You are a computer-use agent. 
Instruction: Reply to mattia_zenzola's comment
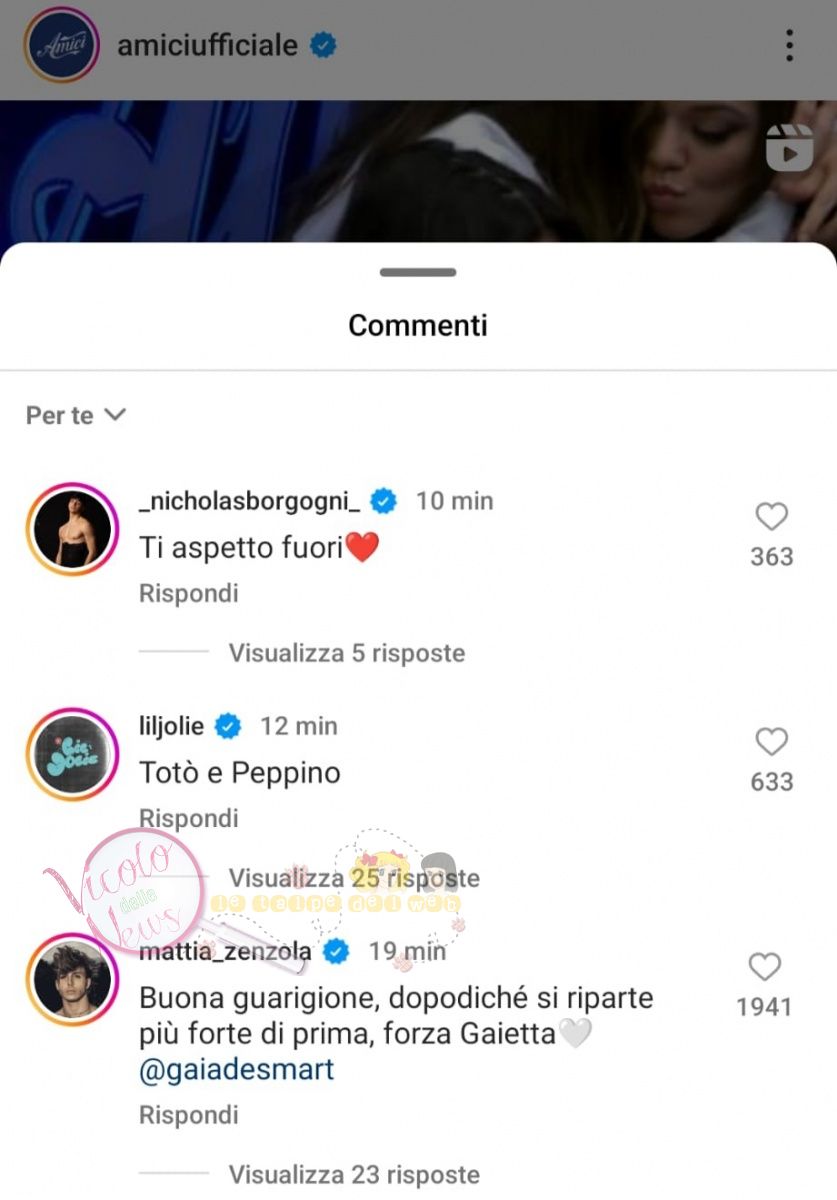pyautogui.click(x=188, y=1114)
